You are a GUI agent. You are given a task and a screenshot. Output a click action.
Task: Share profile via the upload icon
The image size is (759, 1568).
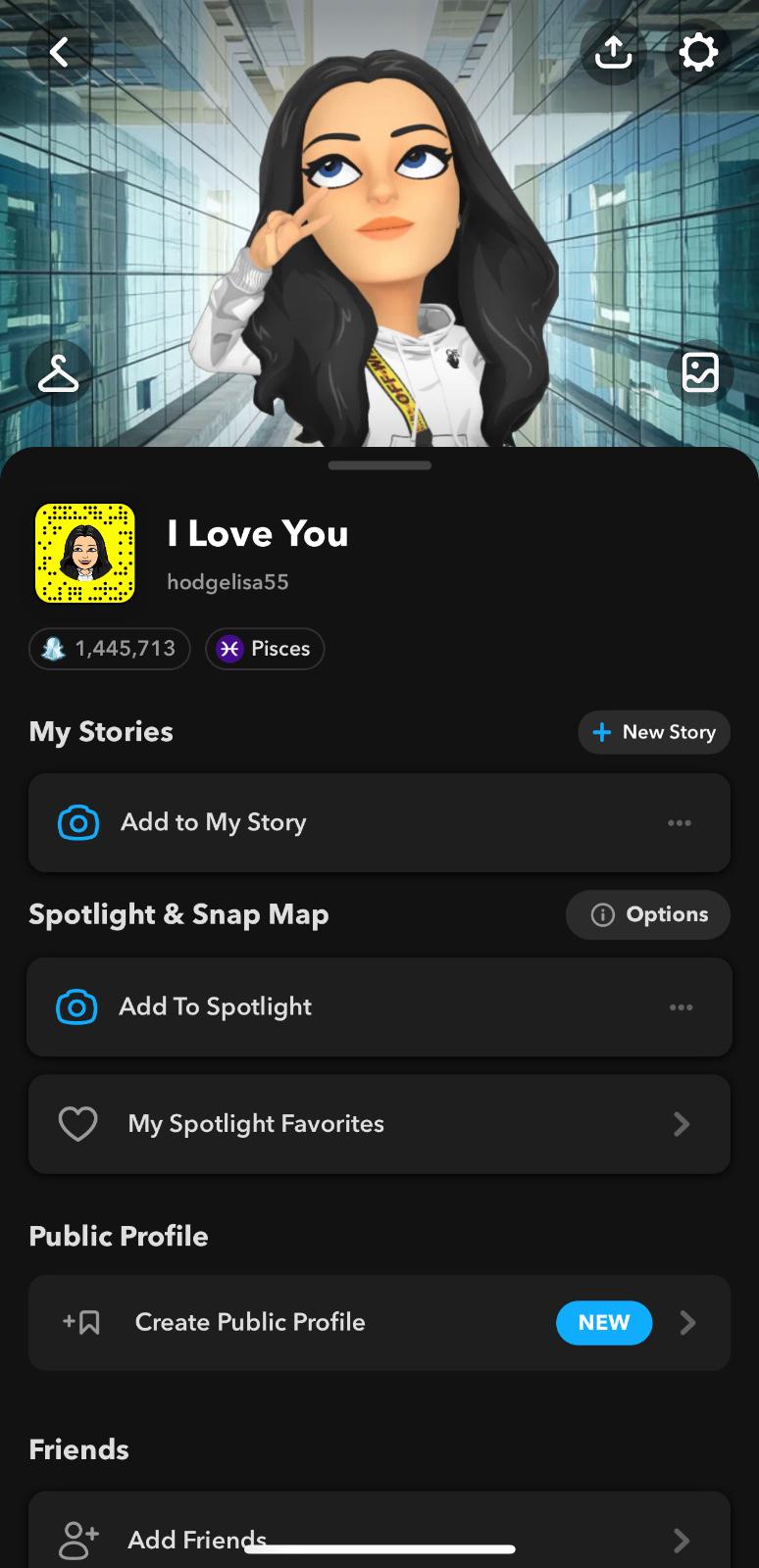click(614, 52)
